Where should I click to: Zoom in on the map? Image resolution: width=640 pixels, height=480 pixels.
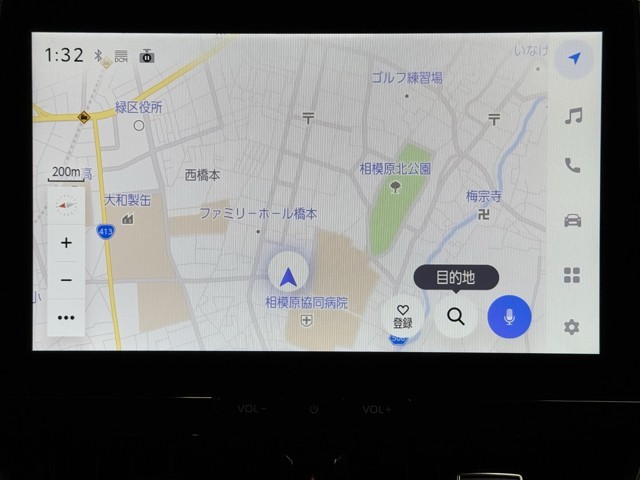[66, 243]
